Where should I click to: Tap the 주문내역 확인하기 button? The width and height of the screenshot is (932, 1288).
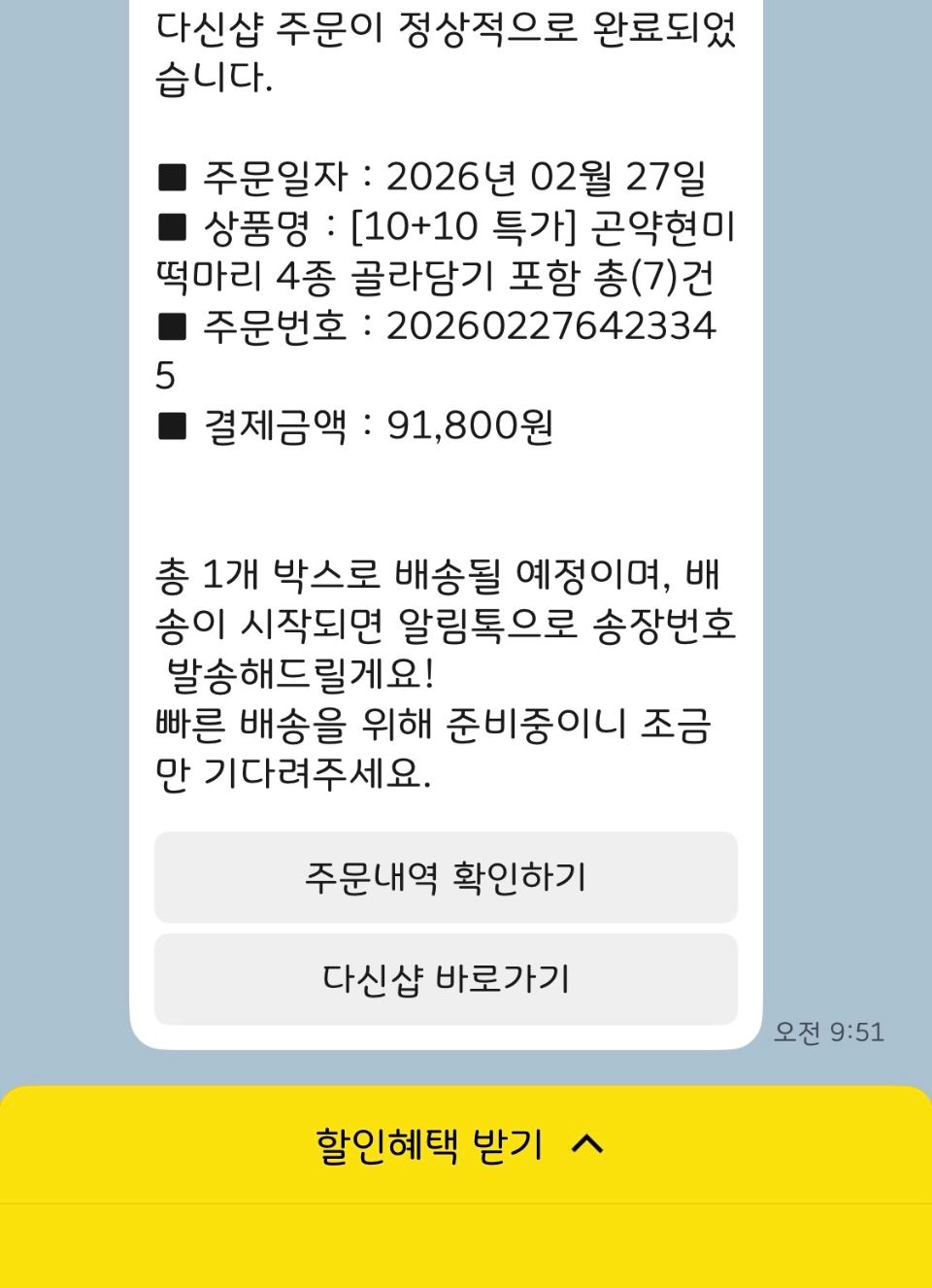[446, 877]
